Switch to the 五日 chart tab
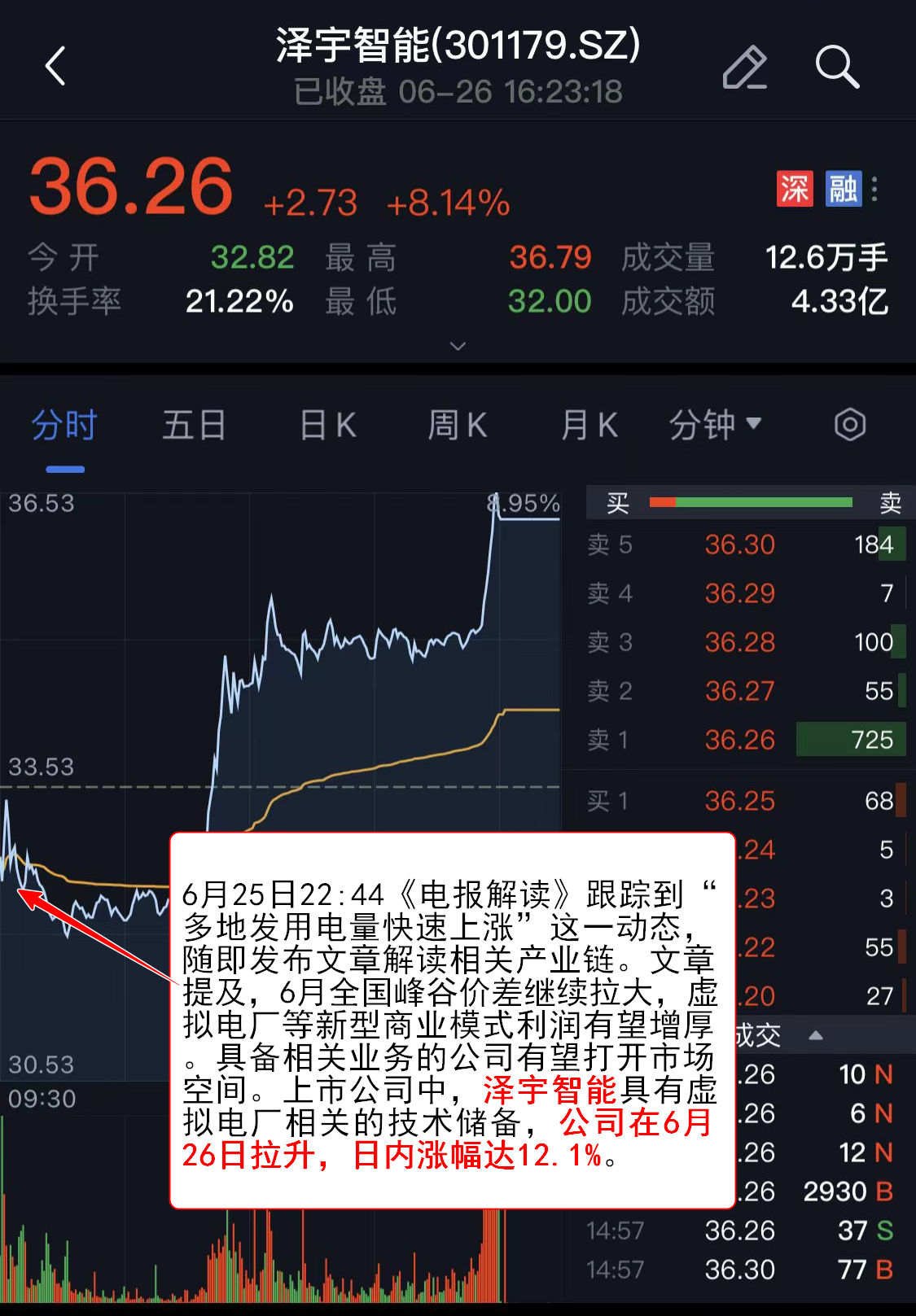Screen dimensions: 916x1316 coord(194,426)
